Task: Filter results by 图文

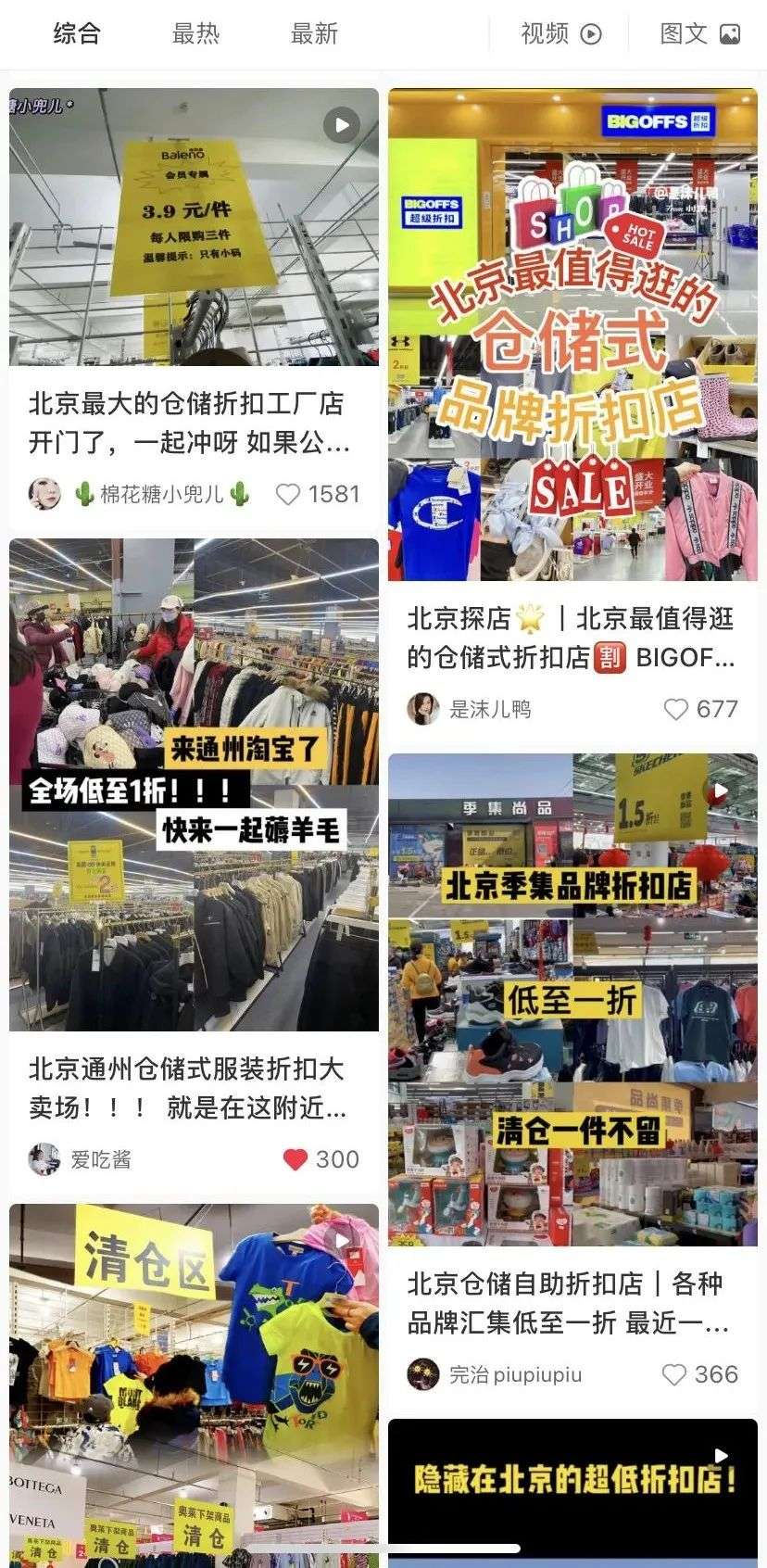Action: pos(699,34)
